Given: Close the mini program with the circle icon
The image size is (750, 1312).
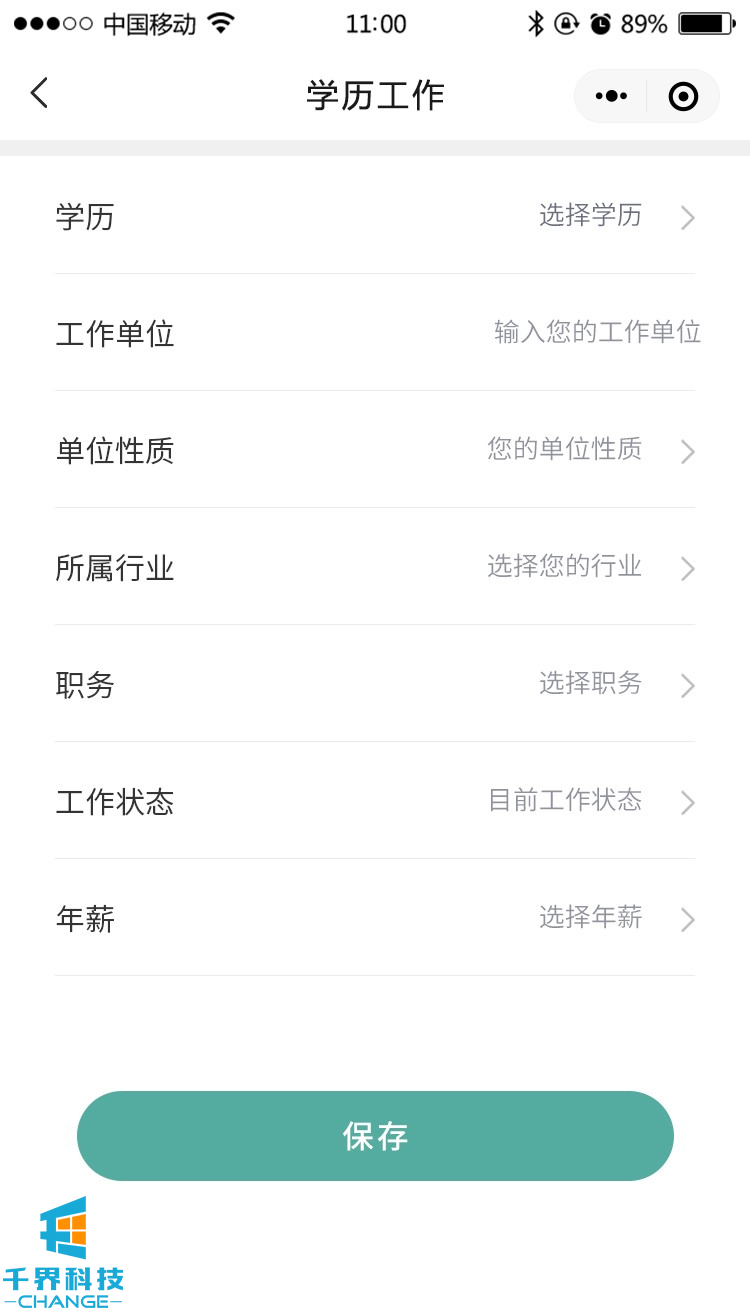Looking at the screenshot, I should (683, 96).
